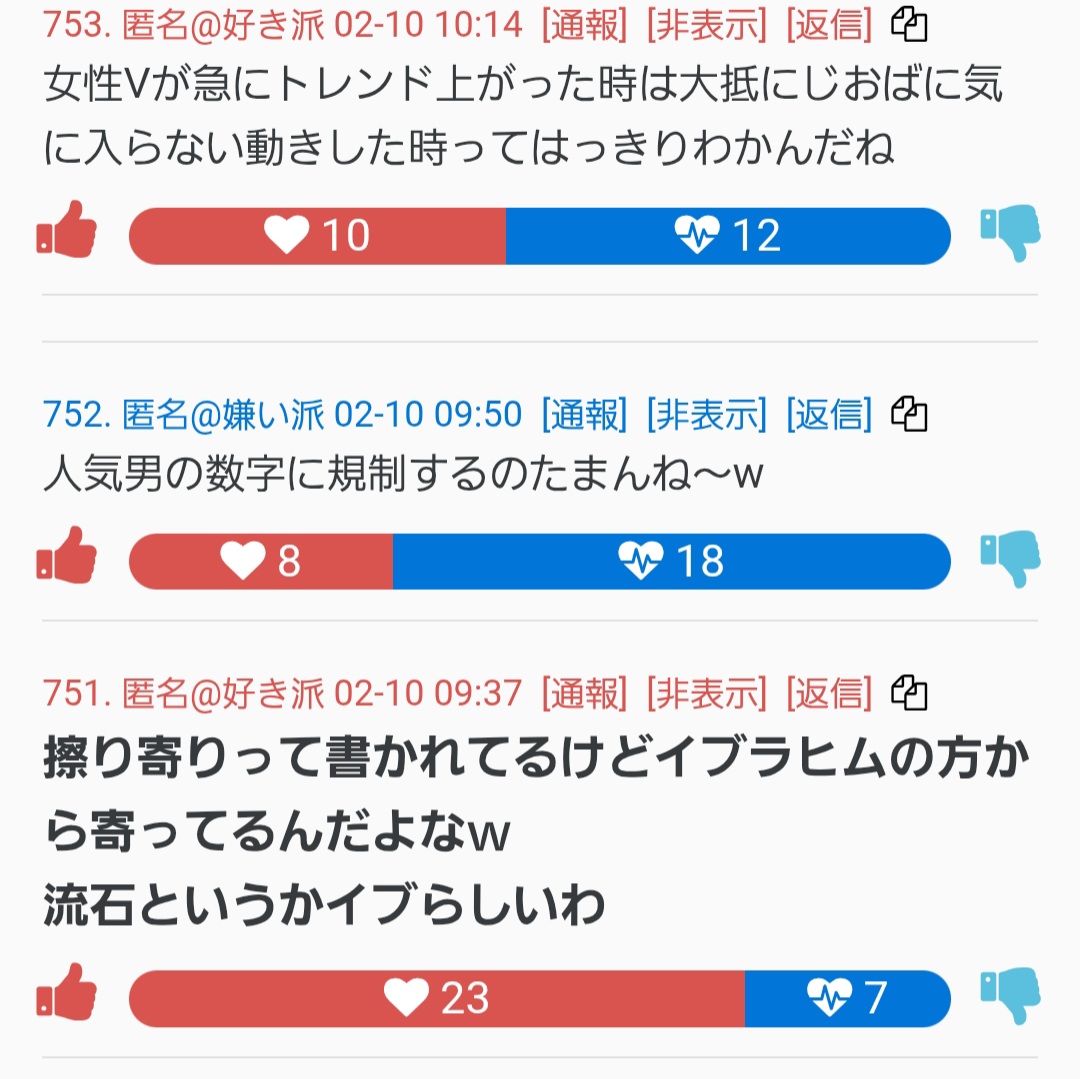
Task: Give thumbs up to comment 751
Action: [67, 992]
